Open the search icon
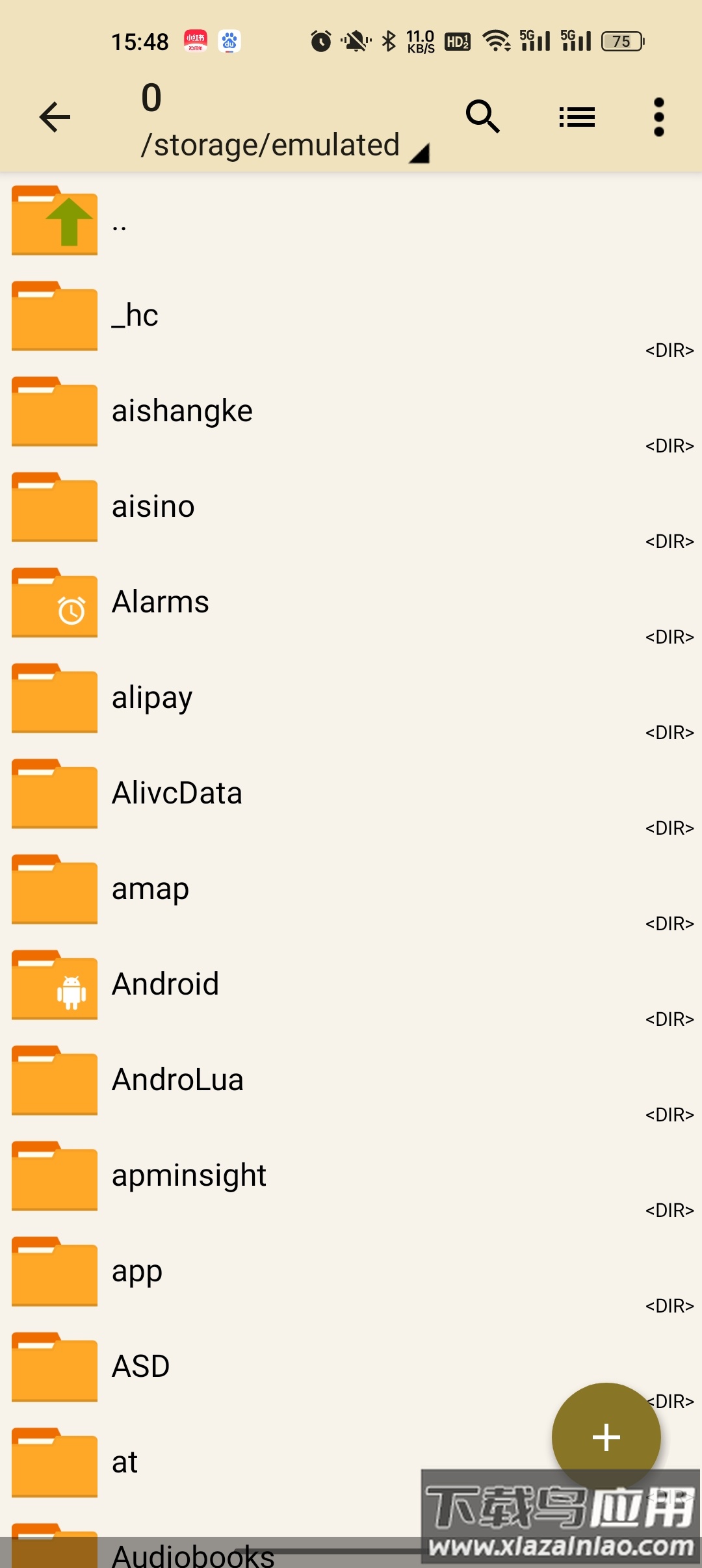 pos(482,117)
